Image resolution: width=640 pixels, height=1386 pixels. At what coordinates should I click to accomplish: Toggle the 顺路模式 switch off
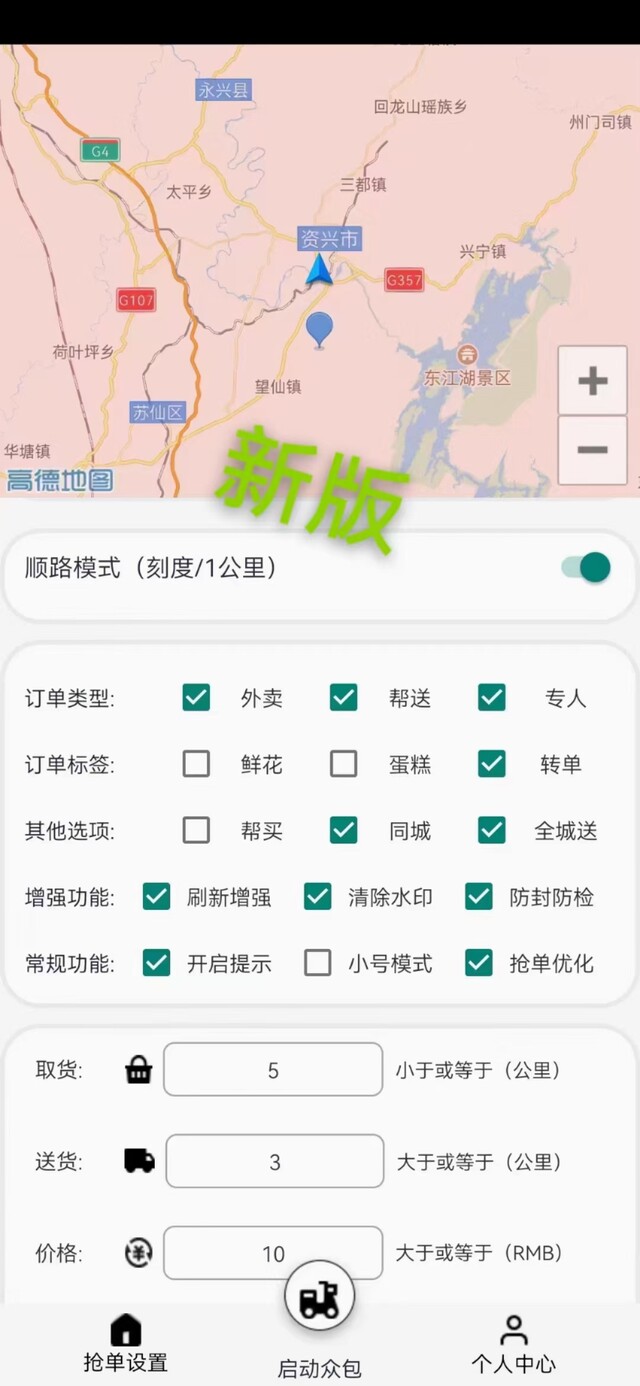click(x=586, y=568)
